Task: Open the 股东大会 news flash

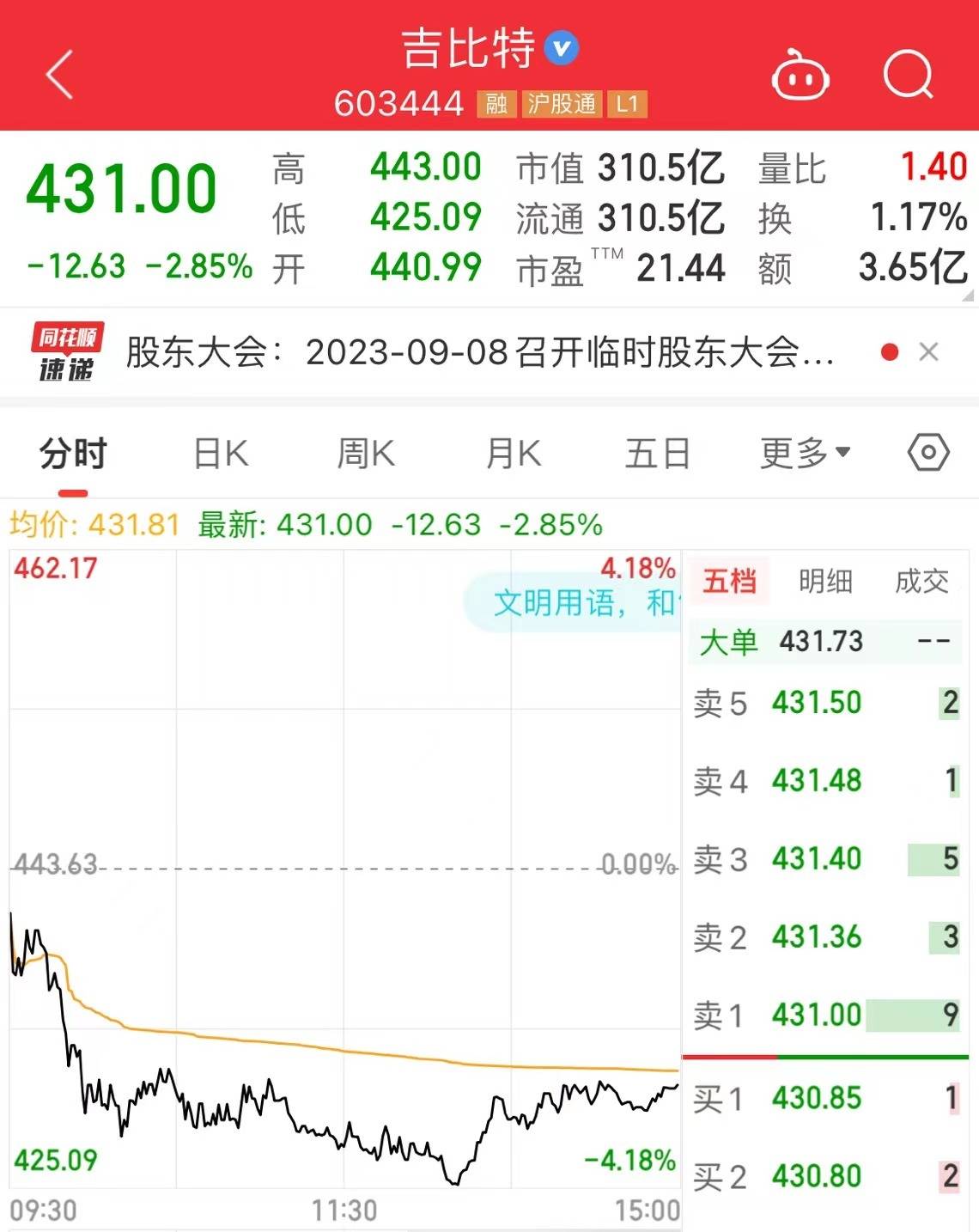Action: click(x=479, y=352)
